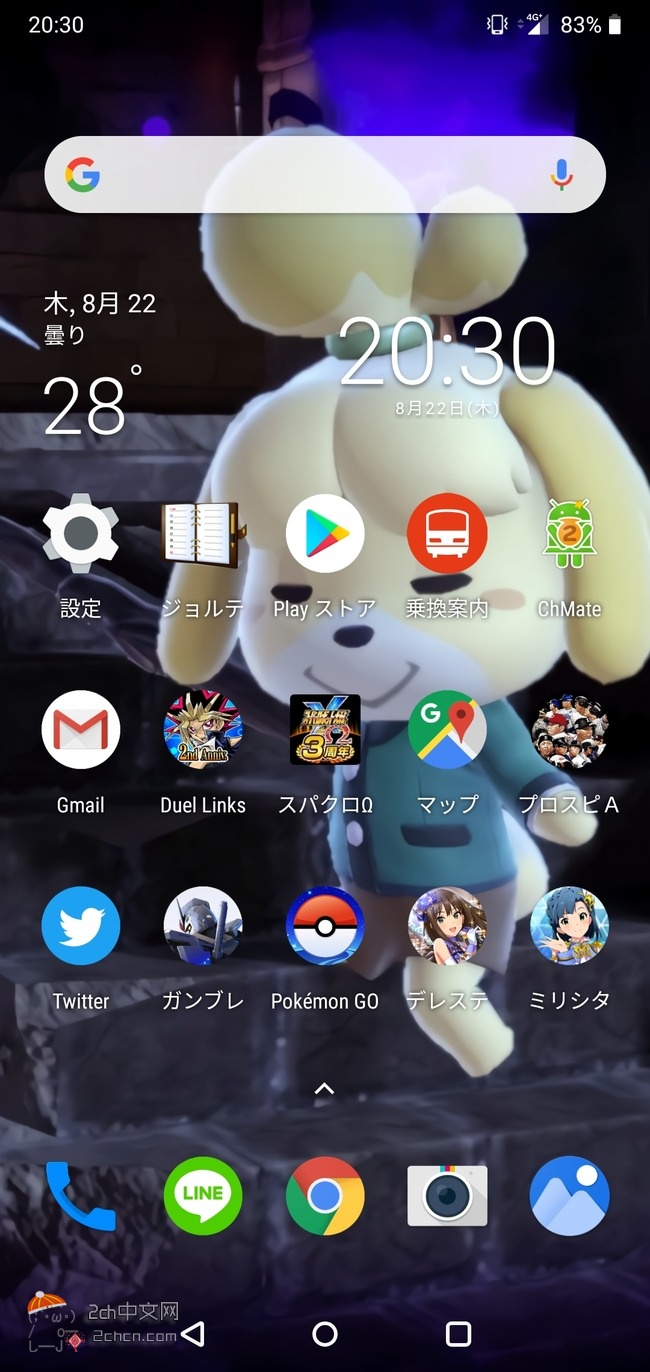Open the デレステ game
This screenshot has width=650, height=1372.
(x=447, y=926)
